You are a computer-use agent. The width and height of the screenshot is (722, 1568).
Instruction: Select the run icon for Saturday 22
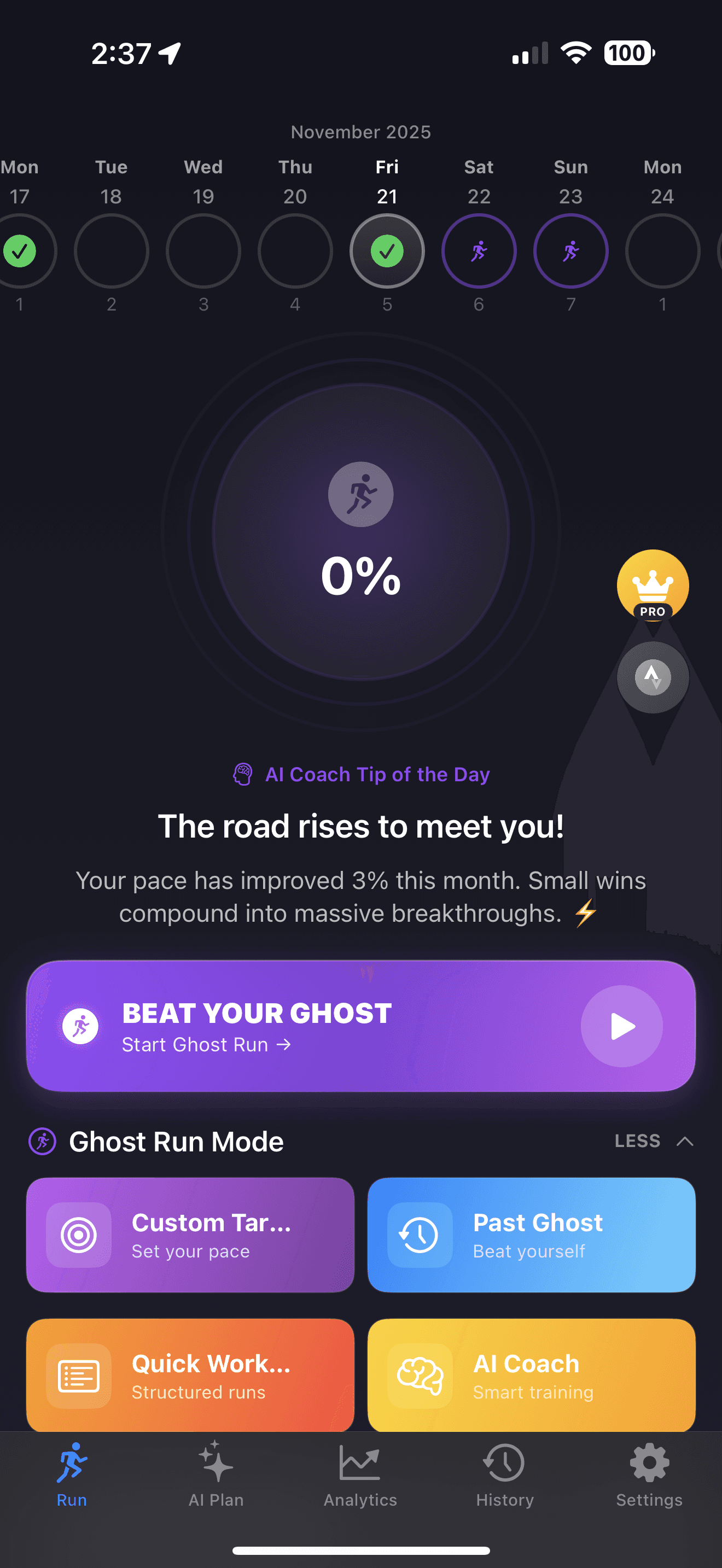479,251
